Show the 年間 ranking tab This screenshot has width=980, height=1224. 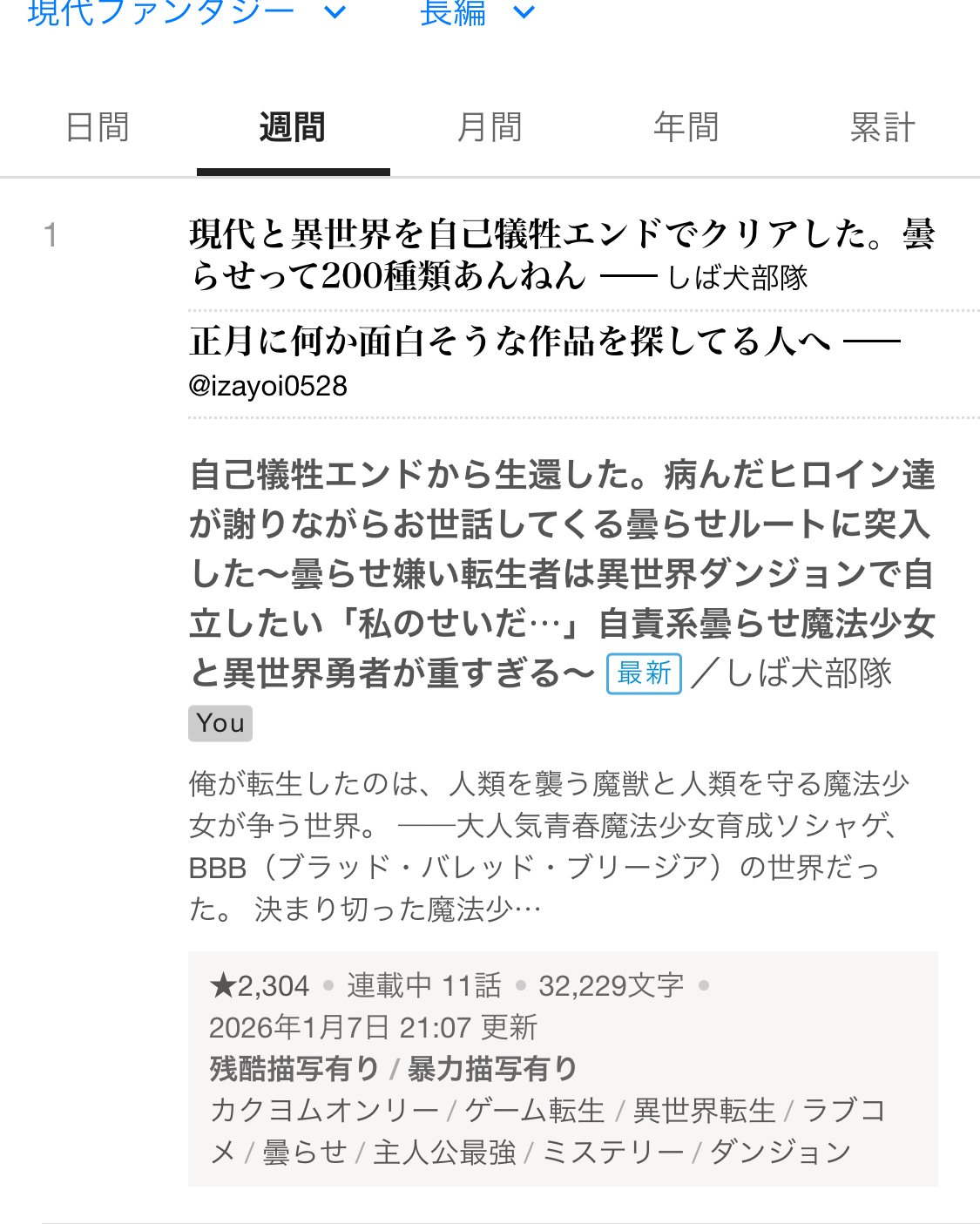(686, 128)
